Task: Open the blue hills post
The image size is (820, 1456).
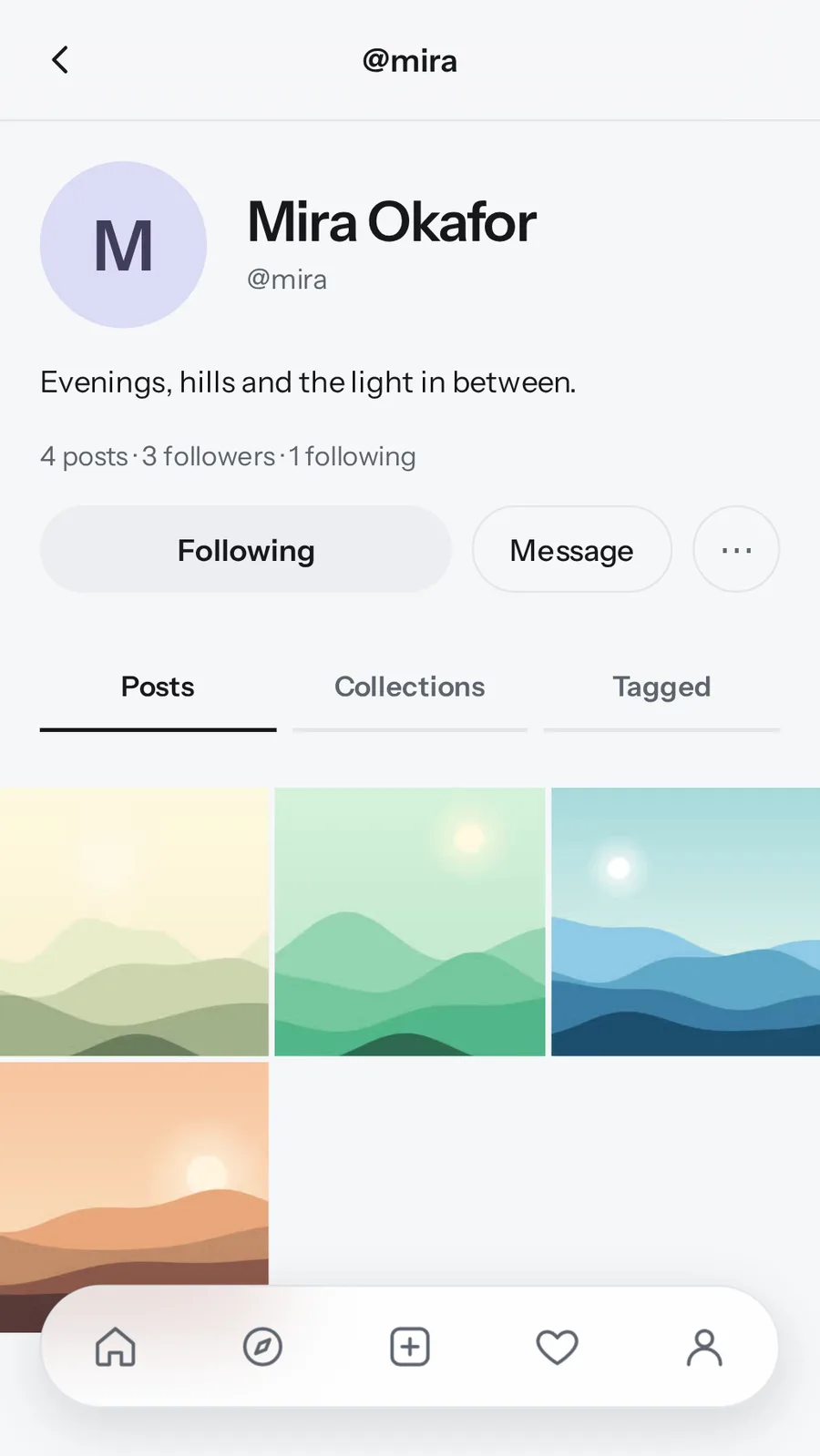Action: pos(686,921)
